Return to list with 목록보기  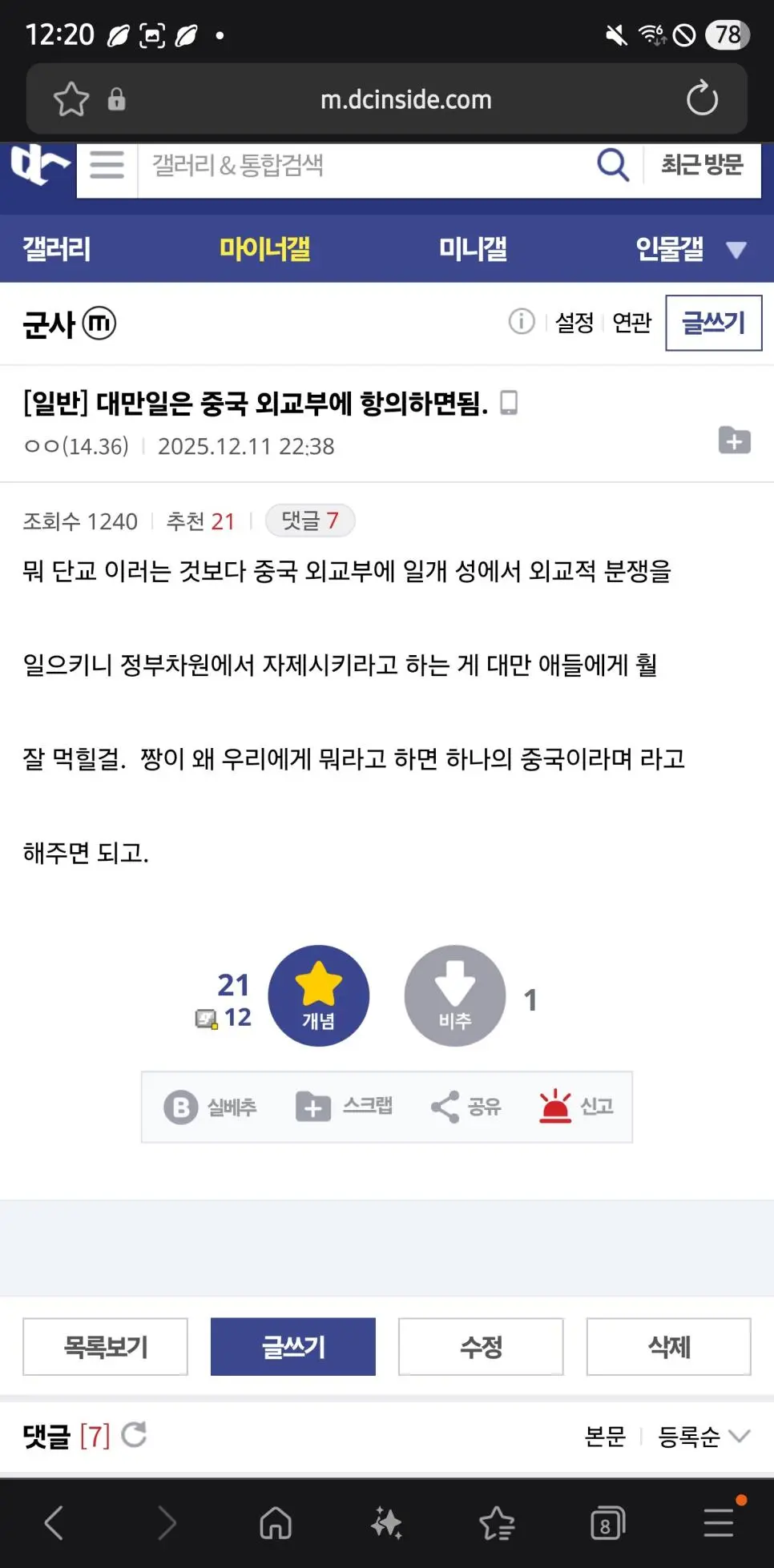105,1346
